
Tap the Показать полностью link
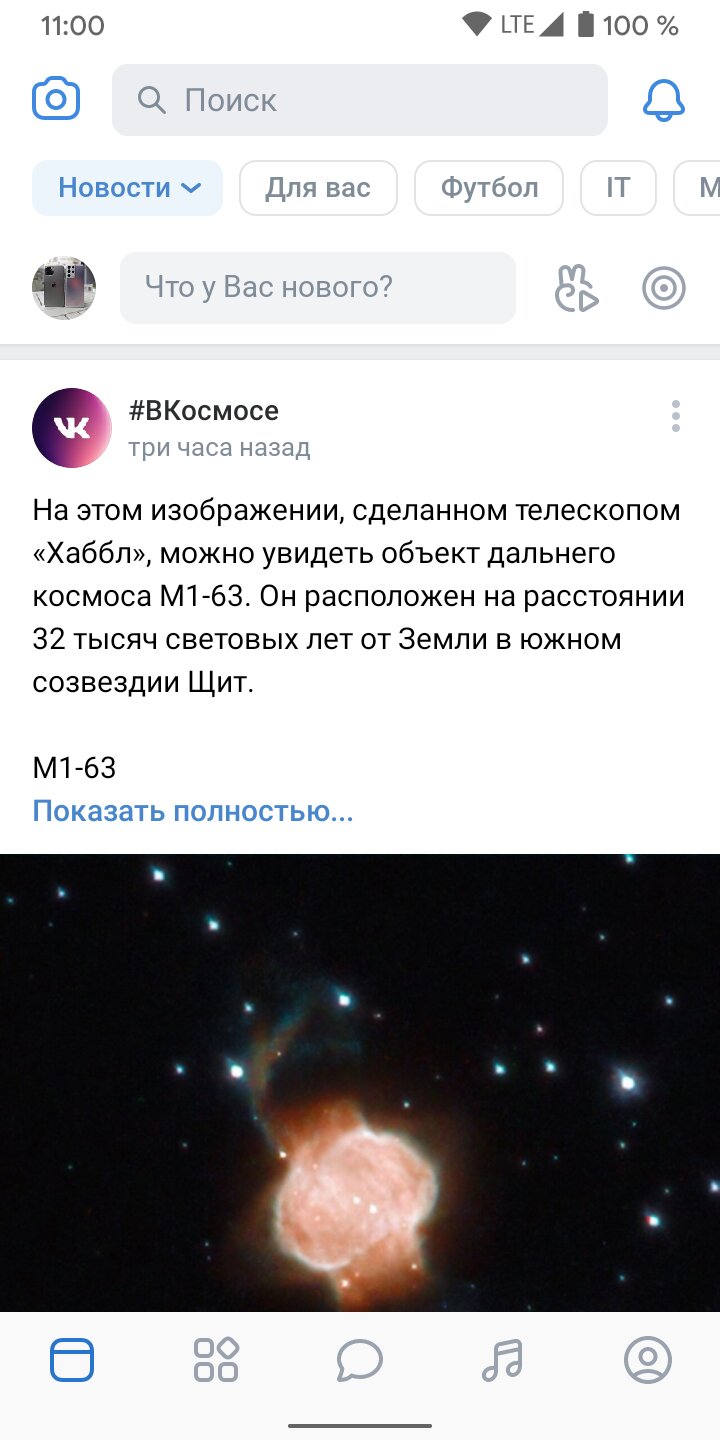tap(193, 811)
